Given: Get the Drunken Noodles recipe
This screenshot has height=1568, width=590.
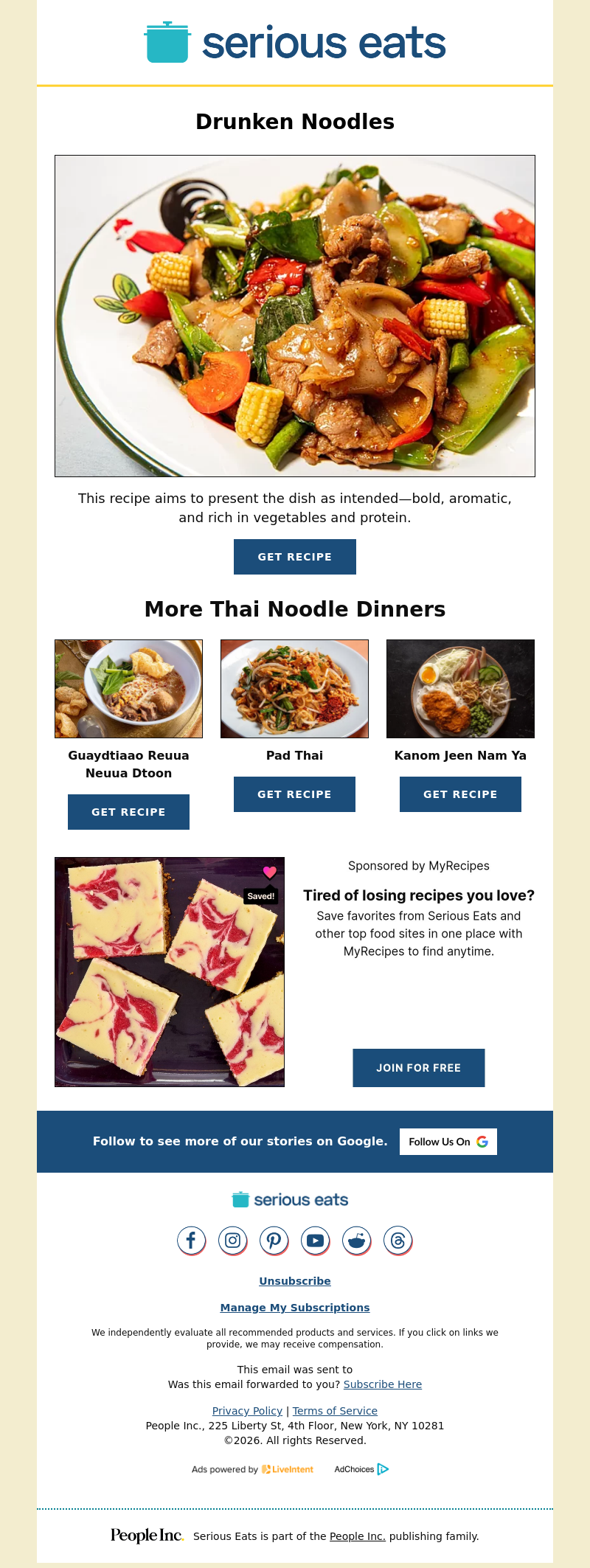Looking at the screenshot, I should click(294, 557).
